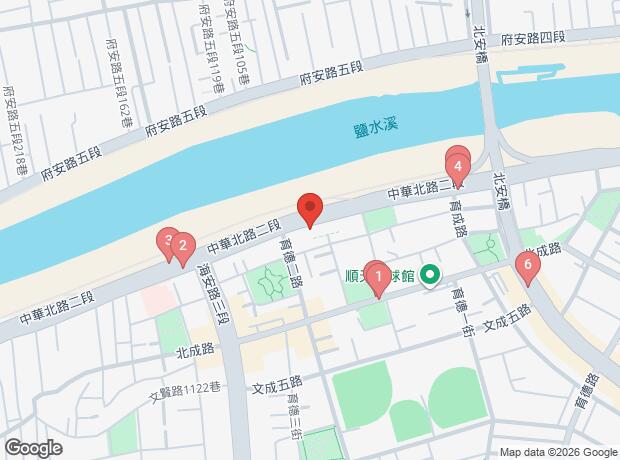Select the map marker numbered 2
This screenshot has height=460, width=620.
pos(183,245)
